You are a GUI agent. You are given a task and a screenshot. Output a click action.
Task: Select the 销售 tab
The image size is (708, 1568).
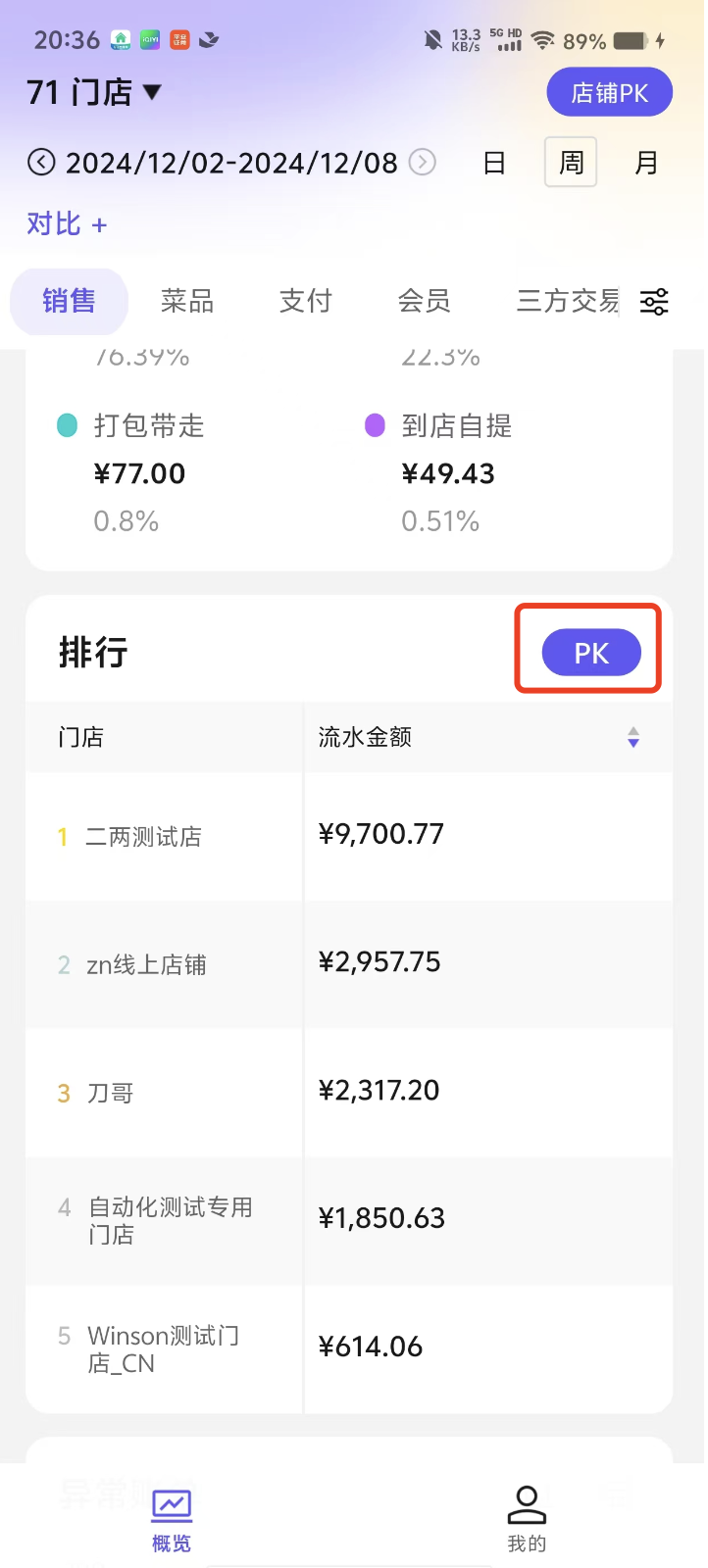[x=69, y=301]
